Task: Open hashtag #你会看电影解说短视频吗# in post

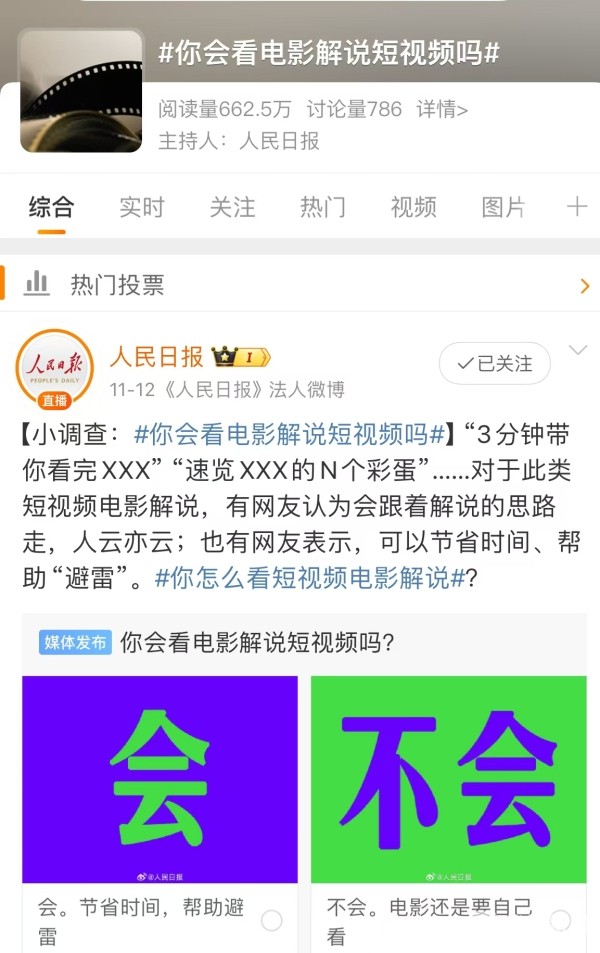Action: click(290, 434)
